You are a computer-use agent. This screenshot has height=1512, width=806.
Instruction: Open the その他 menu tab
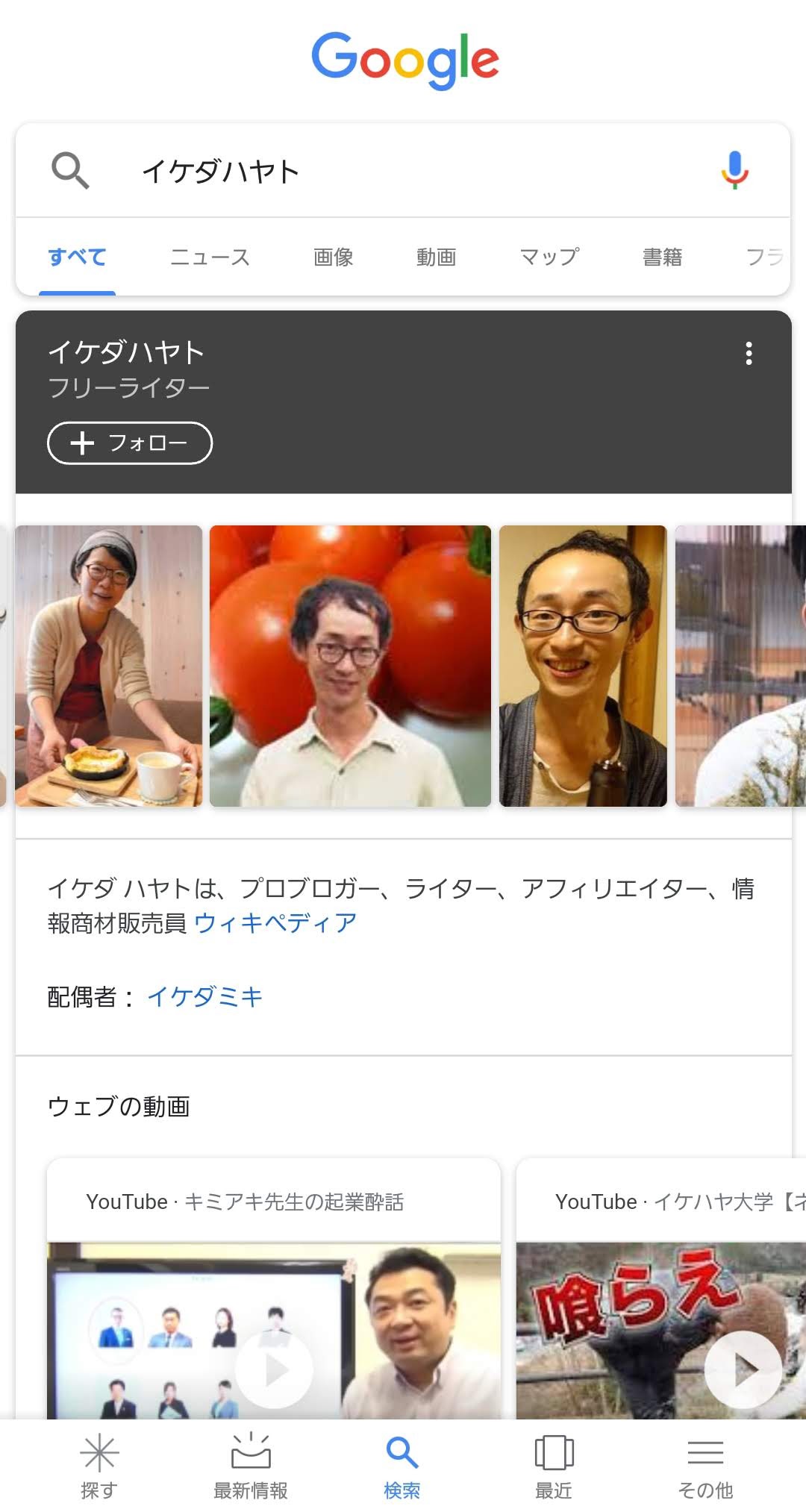tap(705, 1466)
